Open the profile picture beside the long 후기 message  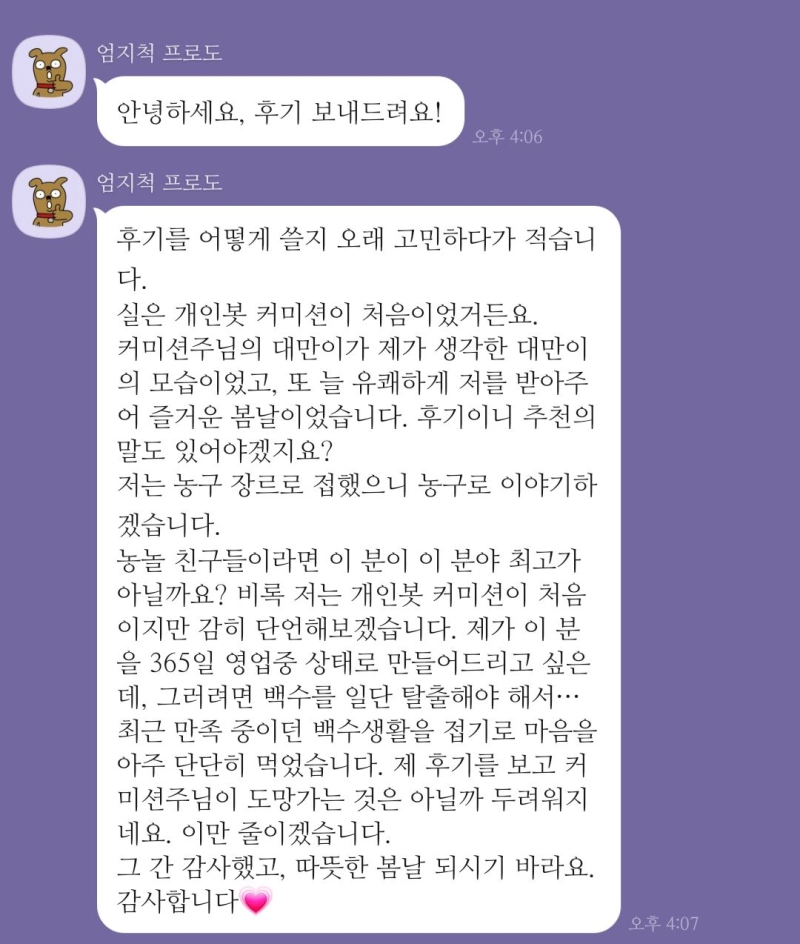coord(48,198)
